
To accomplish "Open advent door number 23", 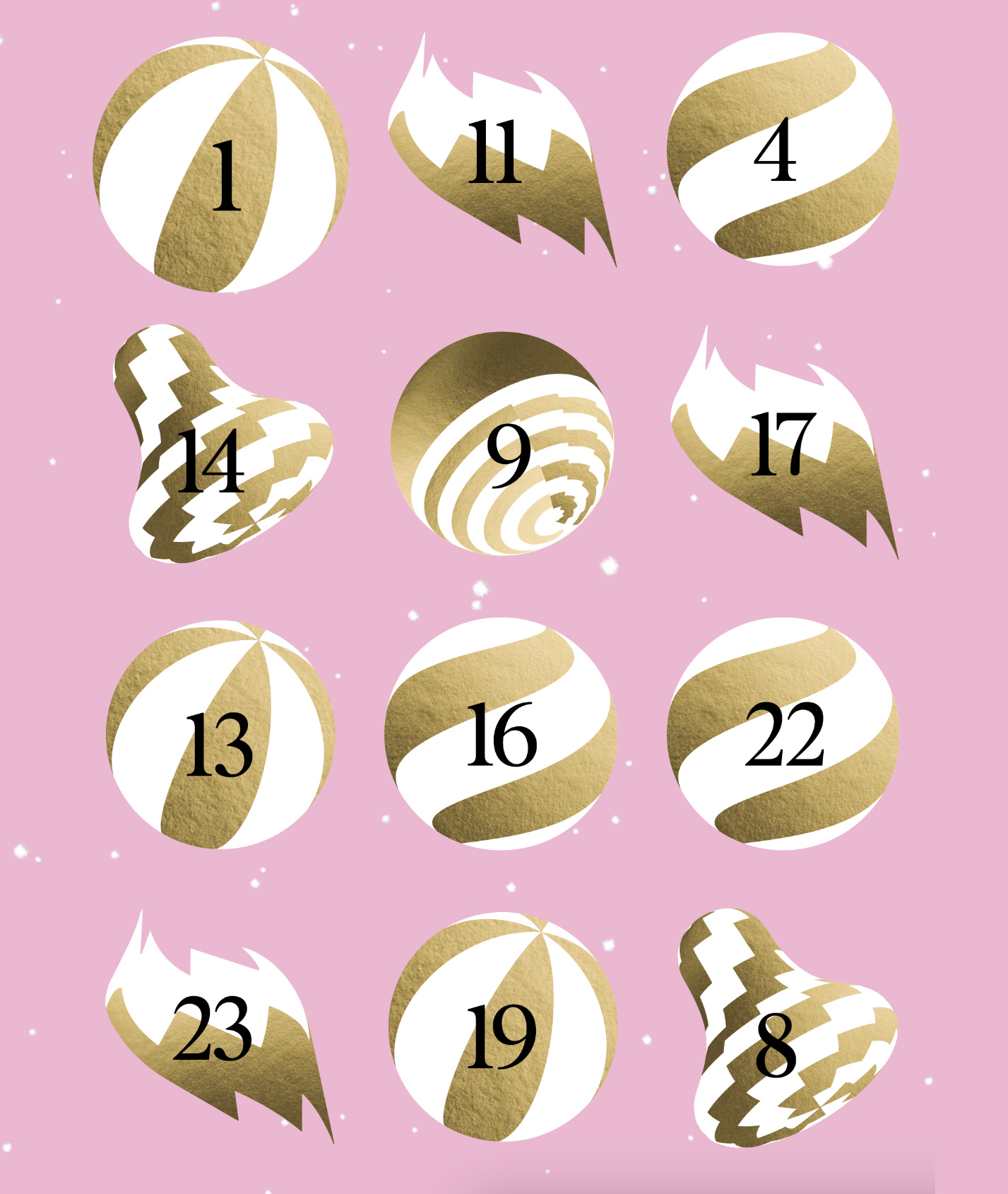I will 212,1028.
